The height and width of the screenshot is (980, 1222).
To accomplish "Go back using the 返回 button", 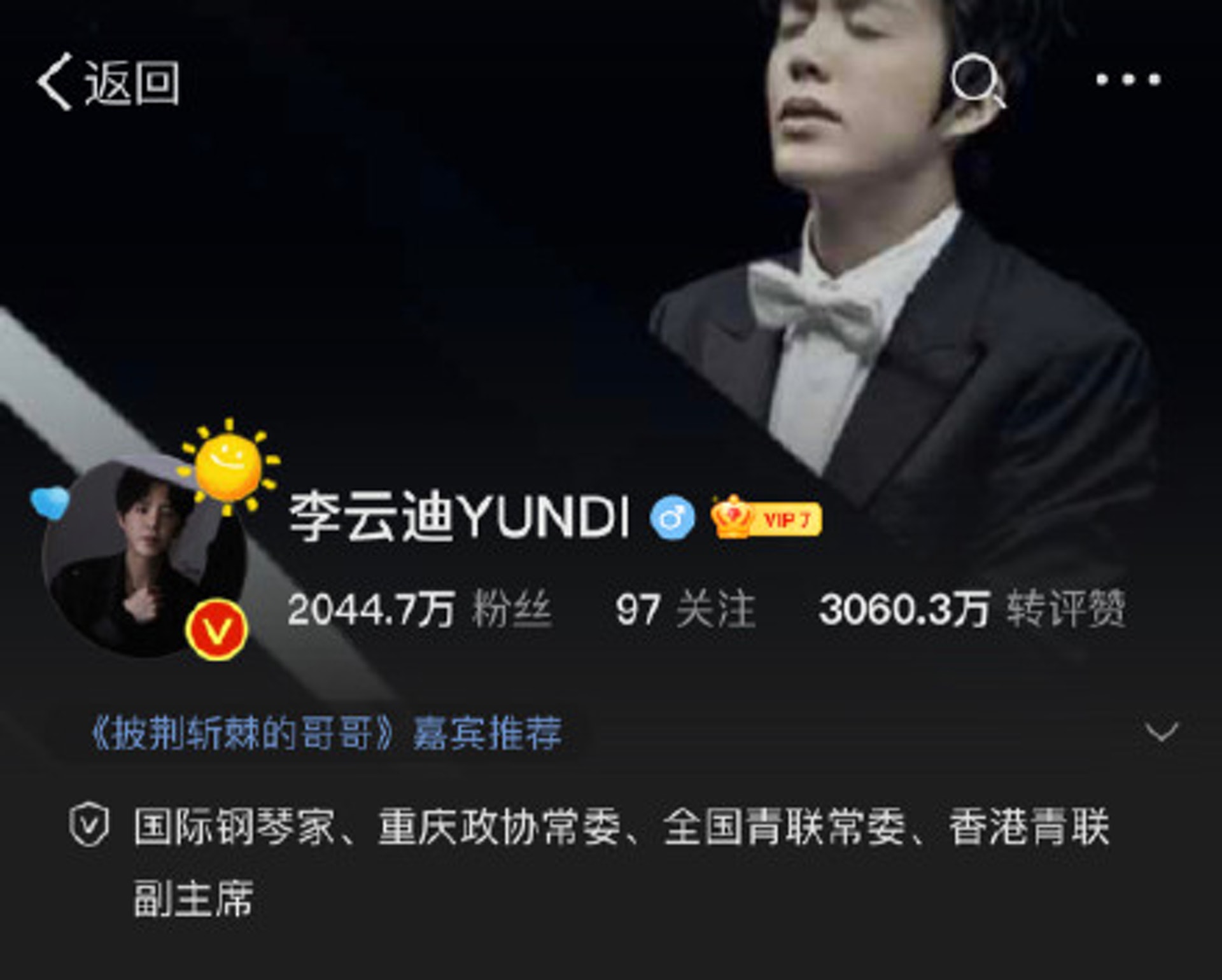I will (x=108, y=83).
